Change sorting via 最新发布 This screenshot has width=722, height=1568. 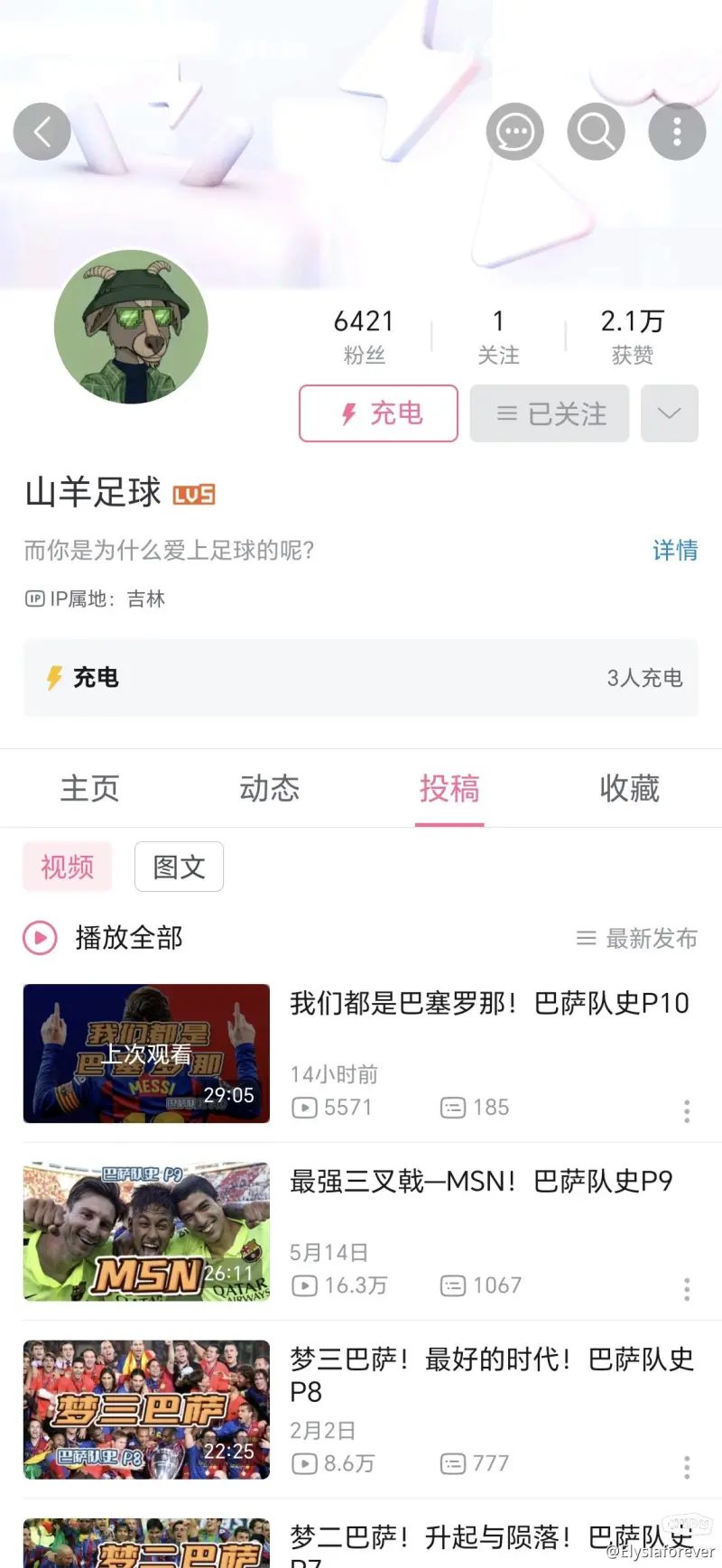[x=637, y=939]
